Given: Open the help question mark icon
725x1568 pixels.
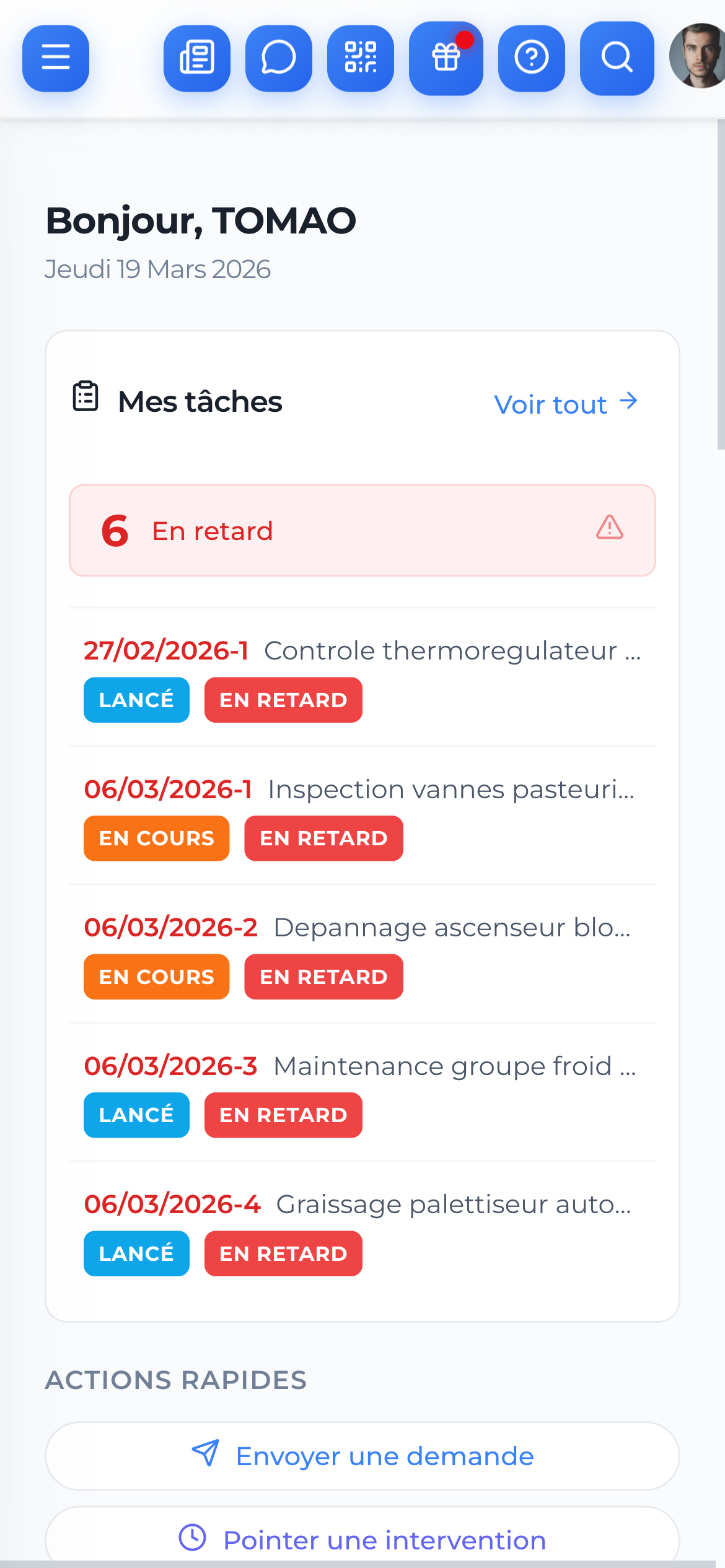Looking at the screenshot, I should click(532, 58).
